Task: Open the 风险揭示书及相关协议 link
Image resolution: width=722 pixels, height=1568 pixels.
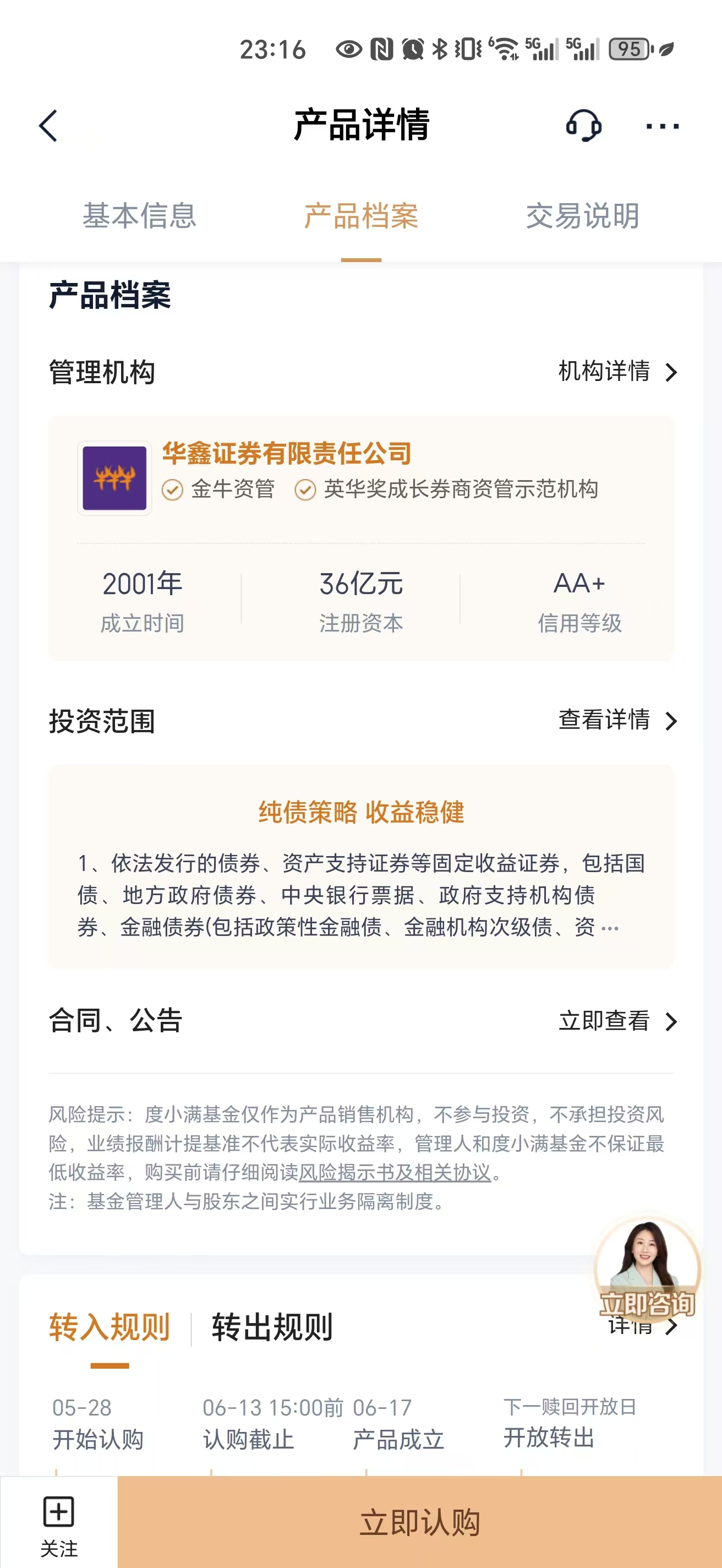Action: click(395, 1172)
